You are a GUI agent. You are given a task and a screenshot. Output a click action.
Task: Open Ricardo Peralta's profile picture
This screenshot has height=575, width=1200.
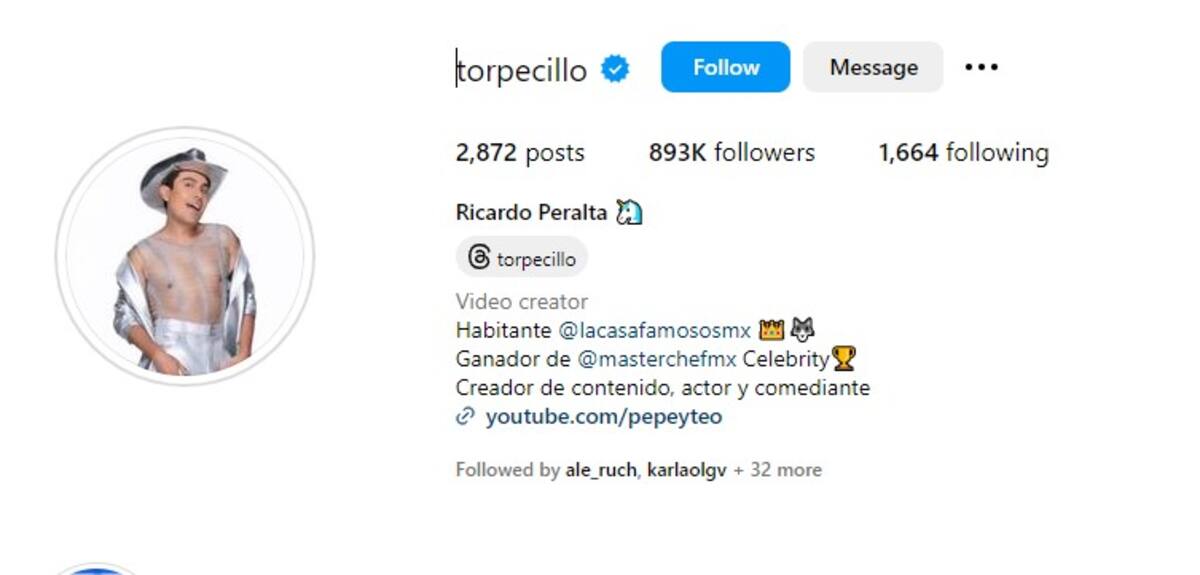[185, 256]
